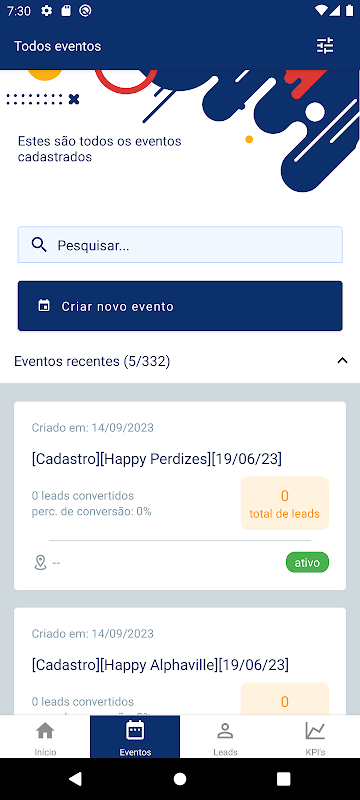The height and width of the screenshot is (800, 360).
Task: Collapse the Eventos recentes section
Action: 342,361
